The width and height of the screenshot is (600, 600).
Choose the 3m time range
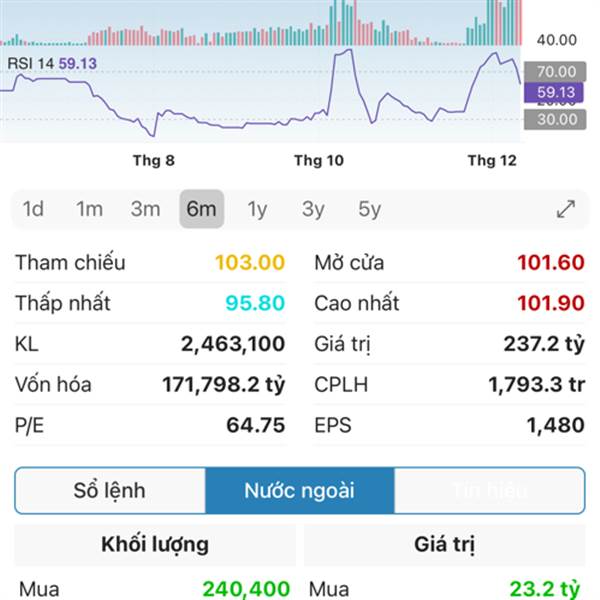(x=145, y=209)
